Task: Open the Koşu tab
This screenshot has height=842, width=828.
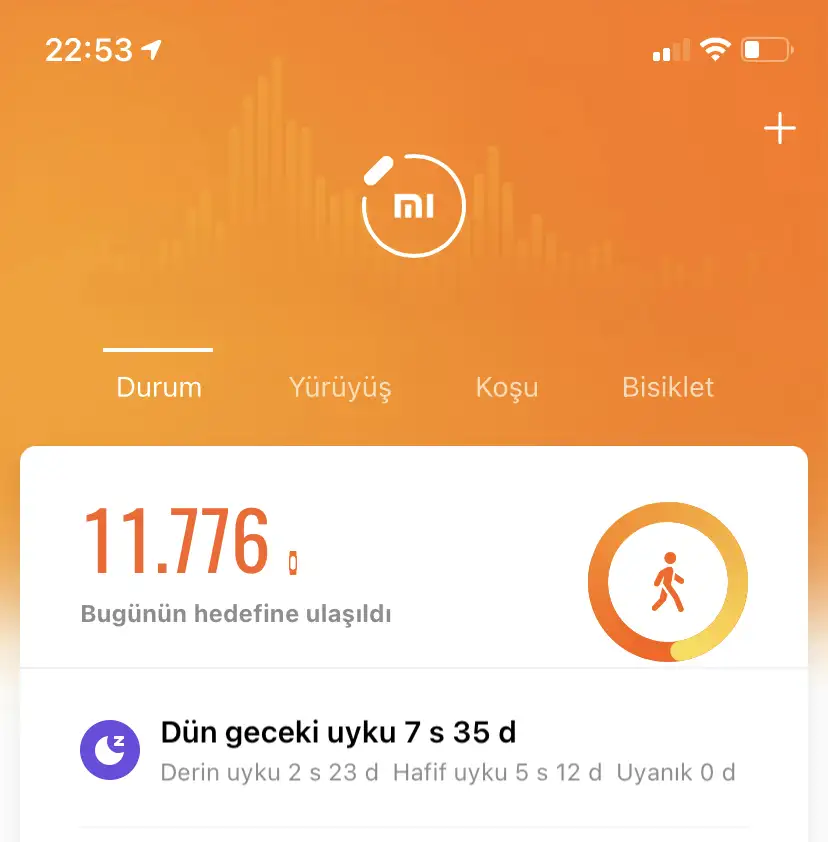Action: 507,387
